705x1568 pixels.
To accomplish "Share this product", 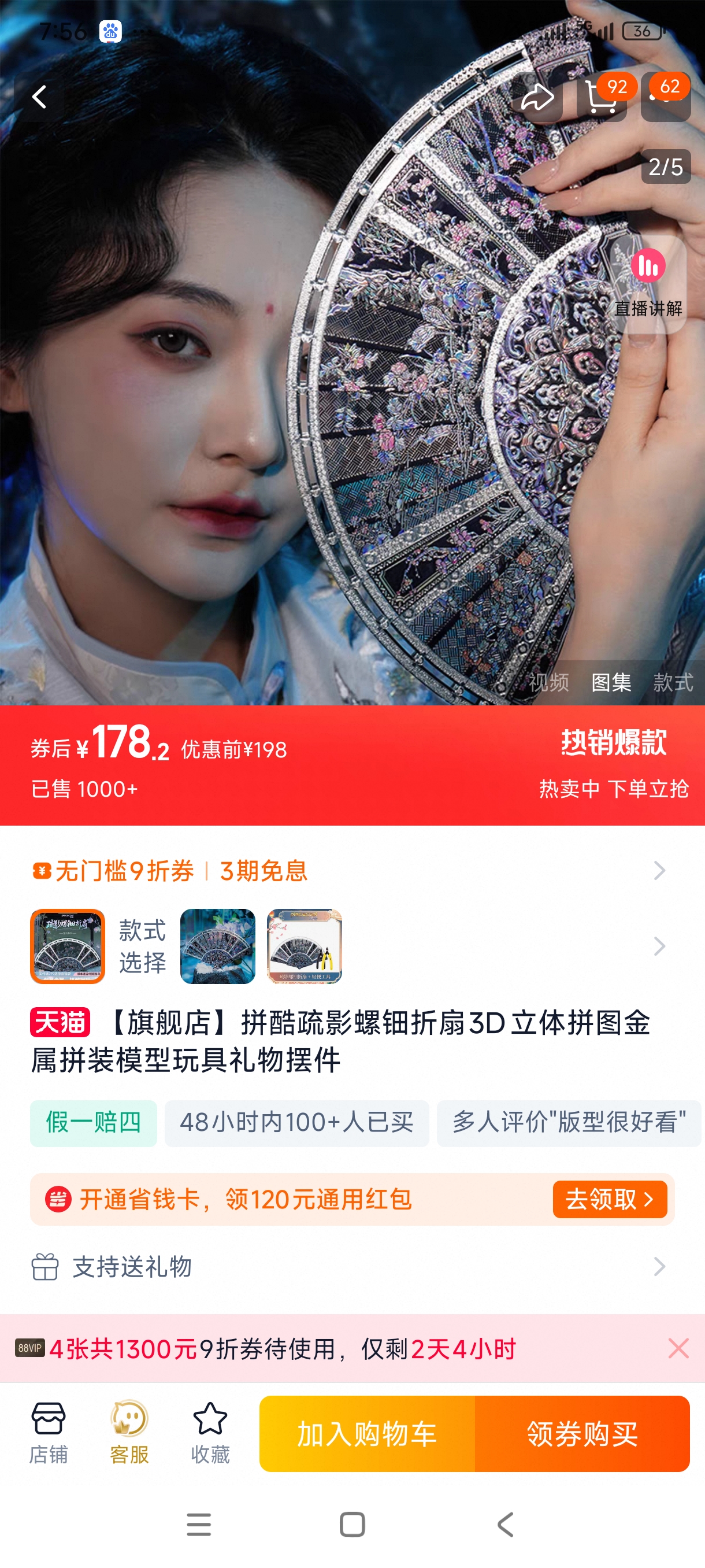I will (x=537, y=97).
